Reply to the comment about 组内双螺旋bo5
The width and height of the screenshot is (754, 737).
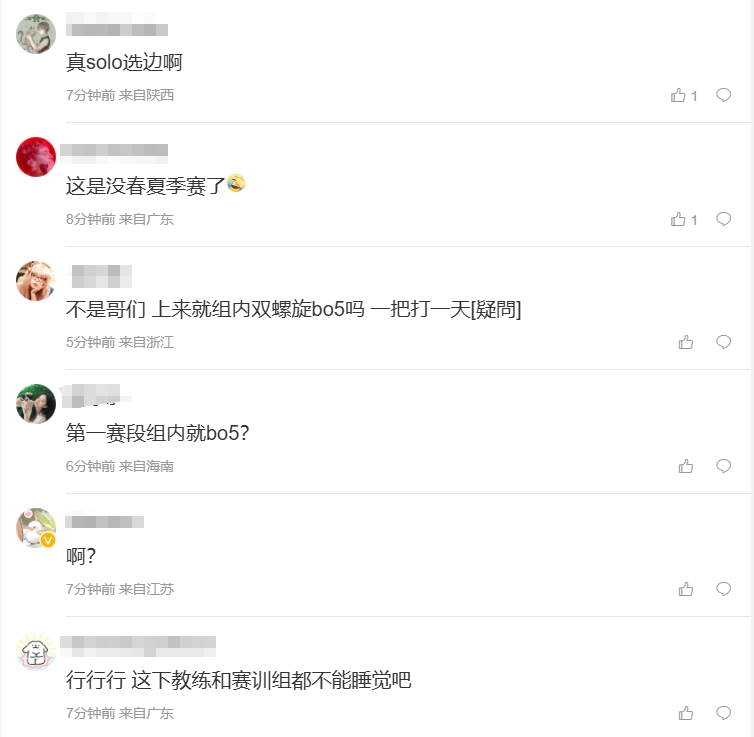coord(723,342)
